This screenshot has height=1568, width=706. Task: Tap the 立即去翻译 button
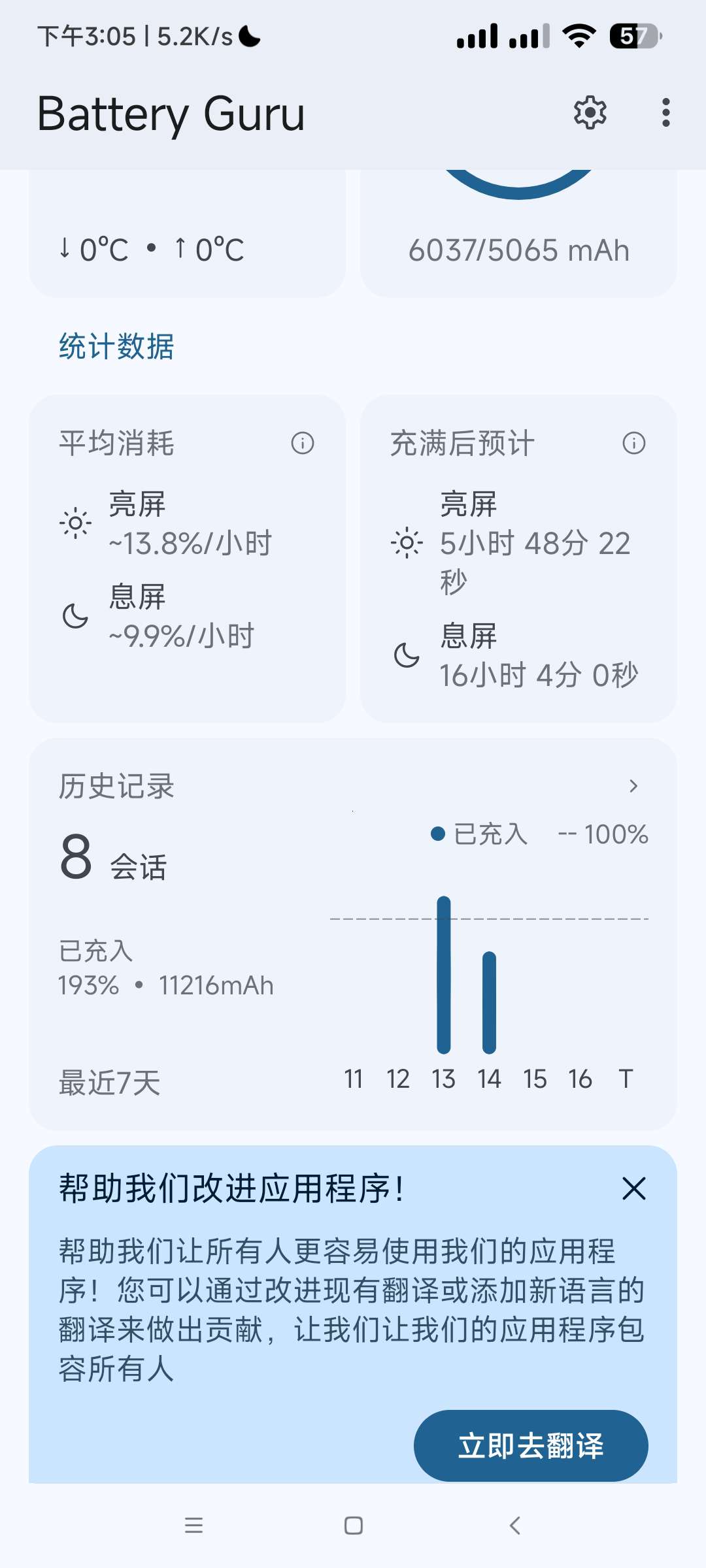pyautogui.click(x=530, y=1445)
